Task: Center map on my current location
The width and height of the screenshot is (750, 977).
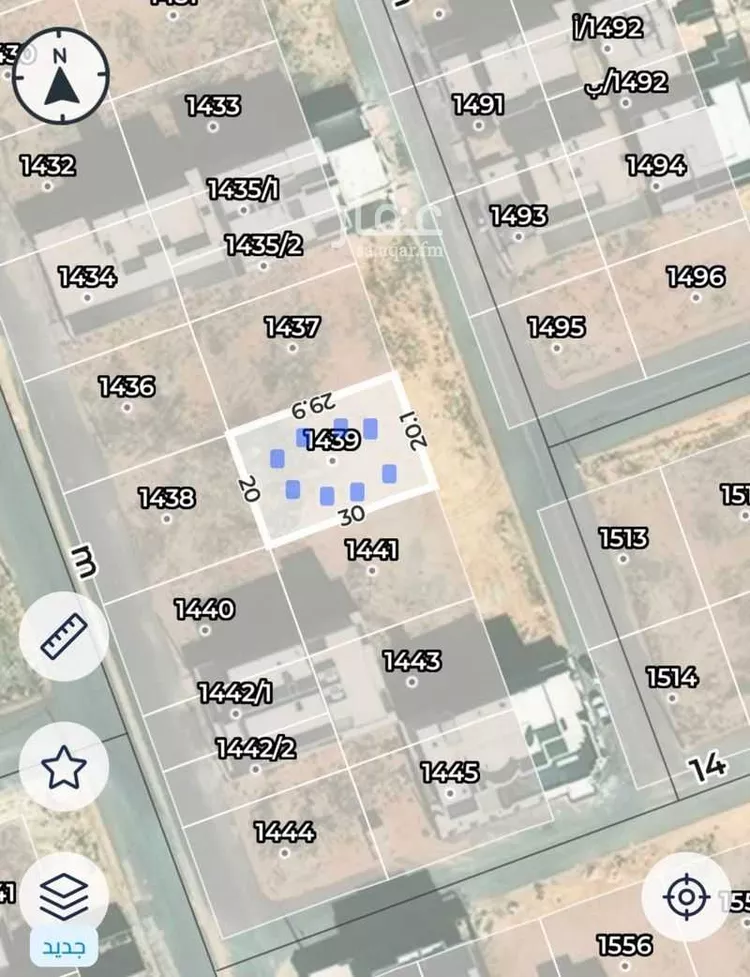Action: coord(686,897)
